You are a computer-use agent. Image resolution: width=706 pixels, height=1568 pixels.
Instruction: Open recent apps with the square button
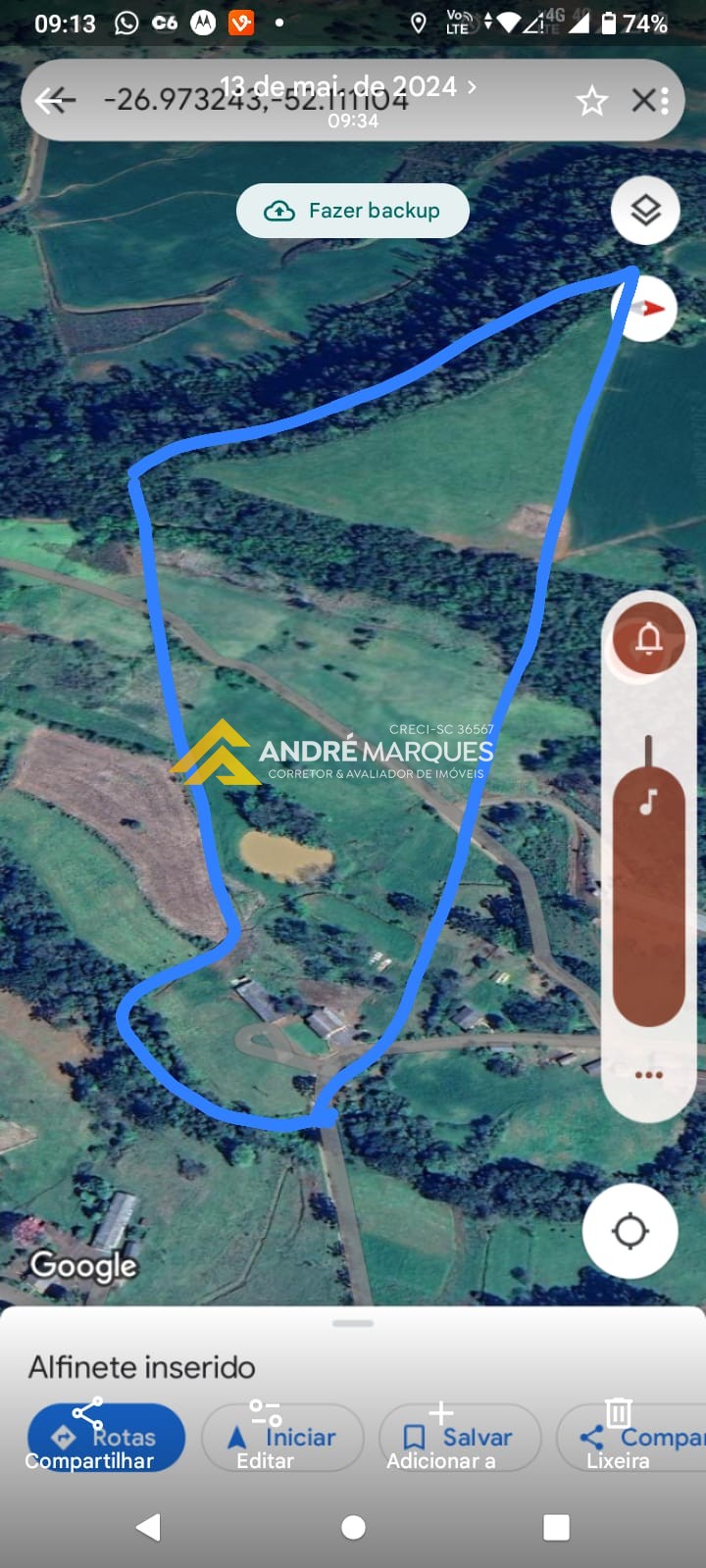pos(556,1526)
